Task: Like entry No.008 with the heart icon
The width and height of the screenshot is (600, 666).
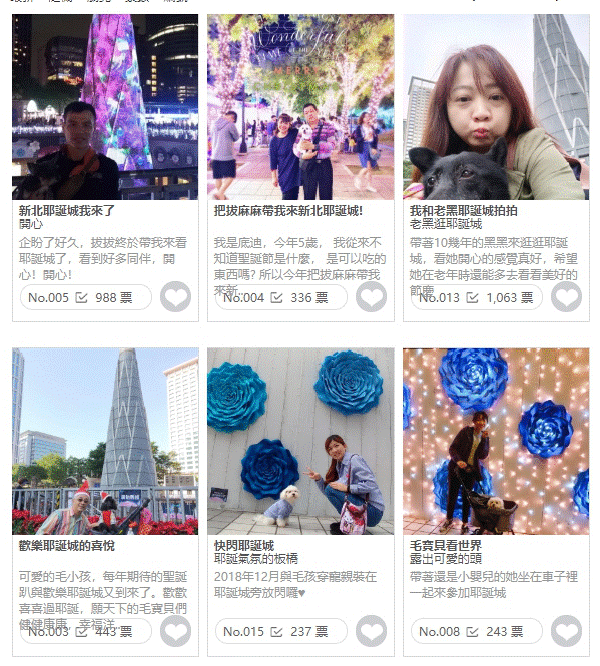Action: [566, 631]
